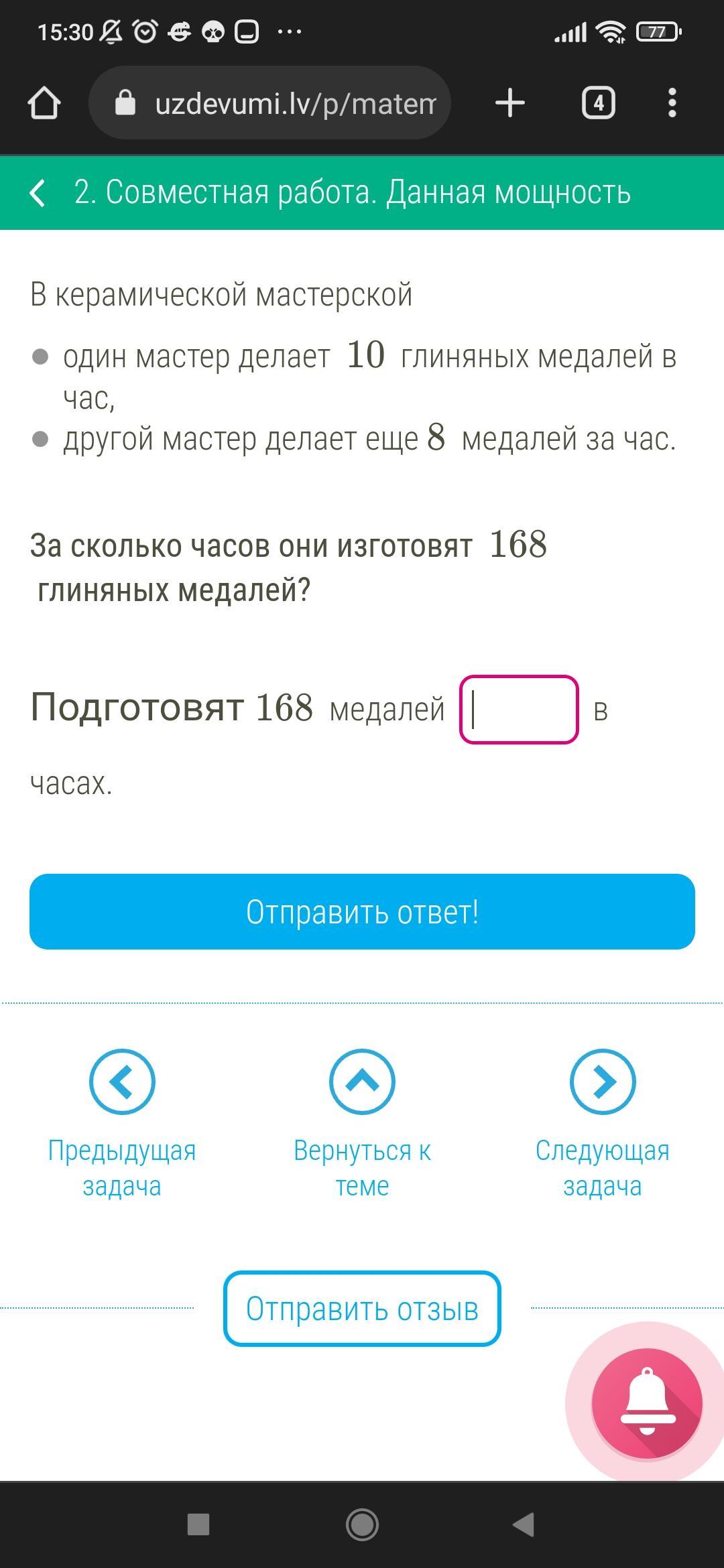This screenshot has height=1568, width=724.
Task: Open the red notifications bell
Action: (646, 1402)
